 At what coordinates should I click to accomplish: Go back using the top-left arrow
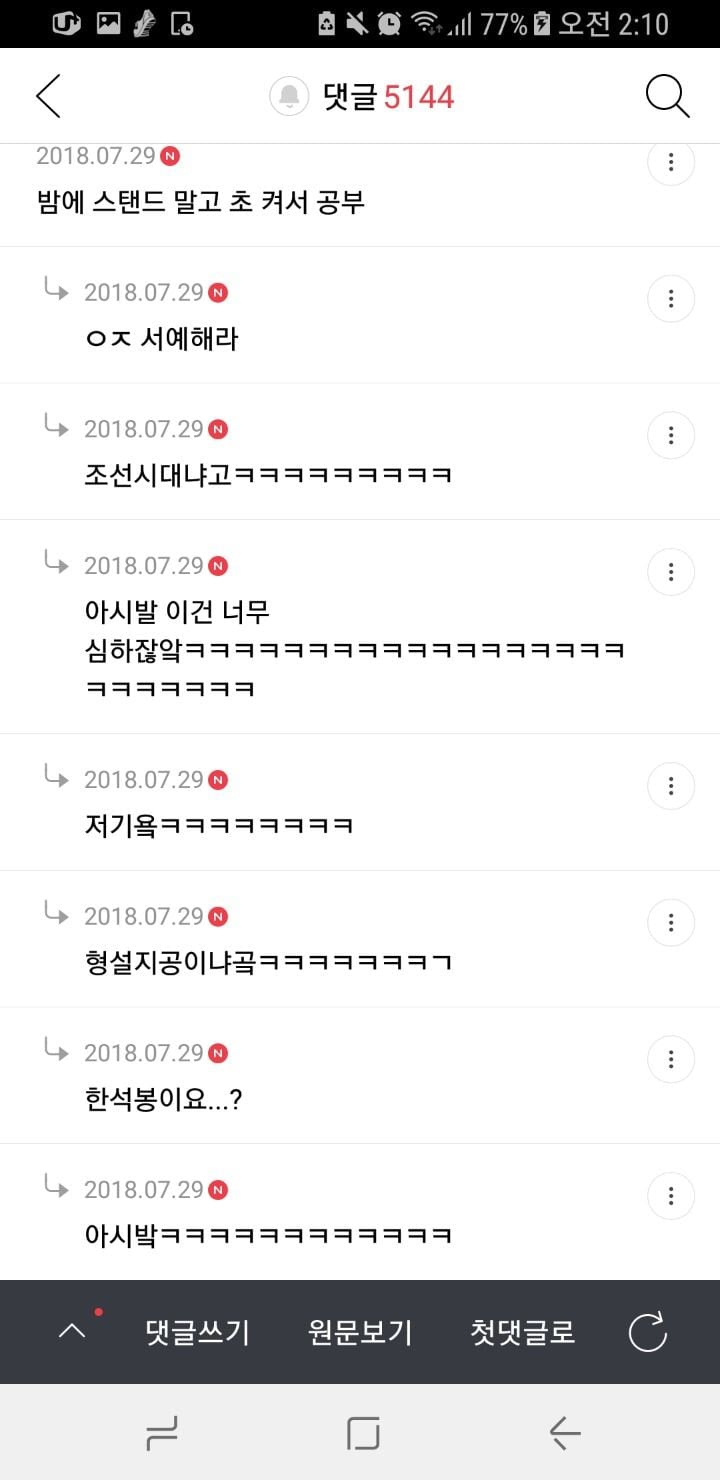[x=48, y=96]
